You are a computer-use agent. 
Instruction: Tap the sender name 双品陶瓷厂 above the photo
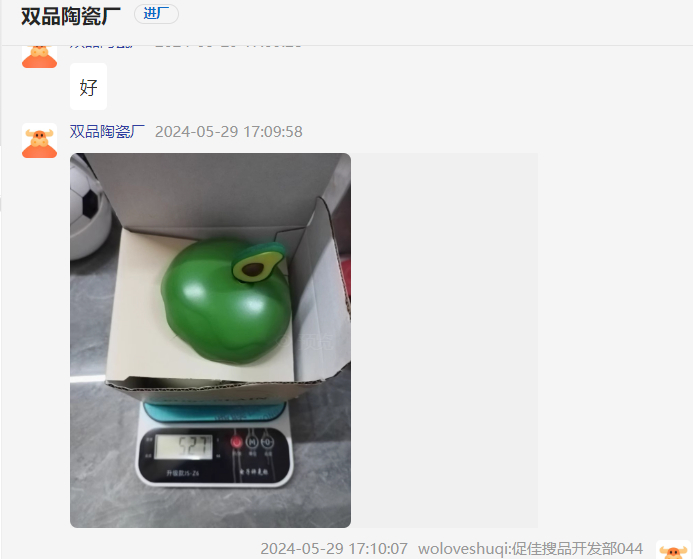tap(108, 132)
